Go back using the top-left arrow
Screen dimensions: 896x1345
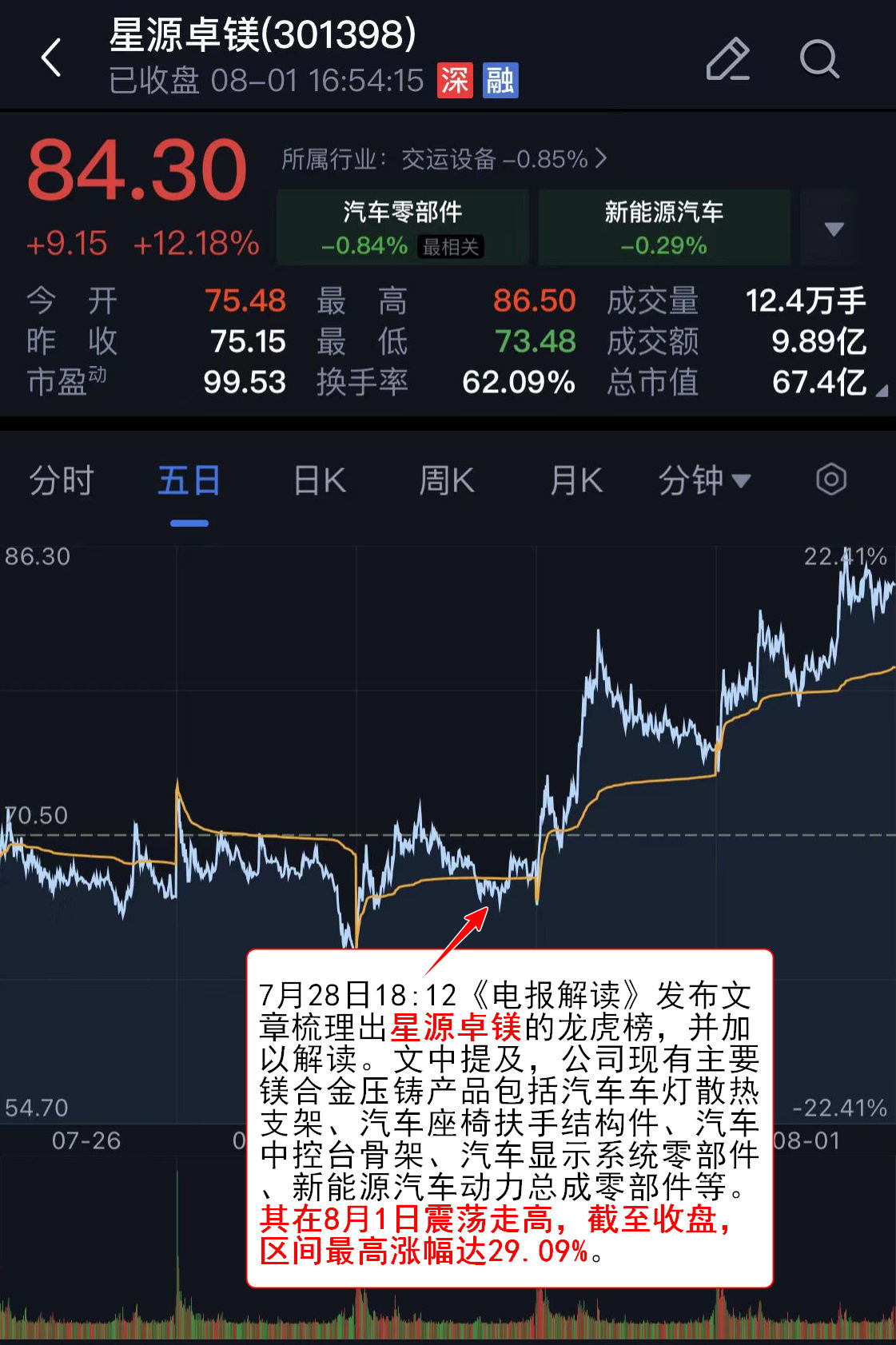coord(51,58)
